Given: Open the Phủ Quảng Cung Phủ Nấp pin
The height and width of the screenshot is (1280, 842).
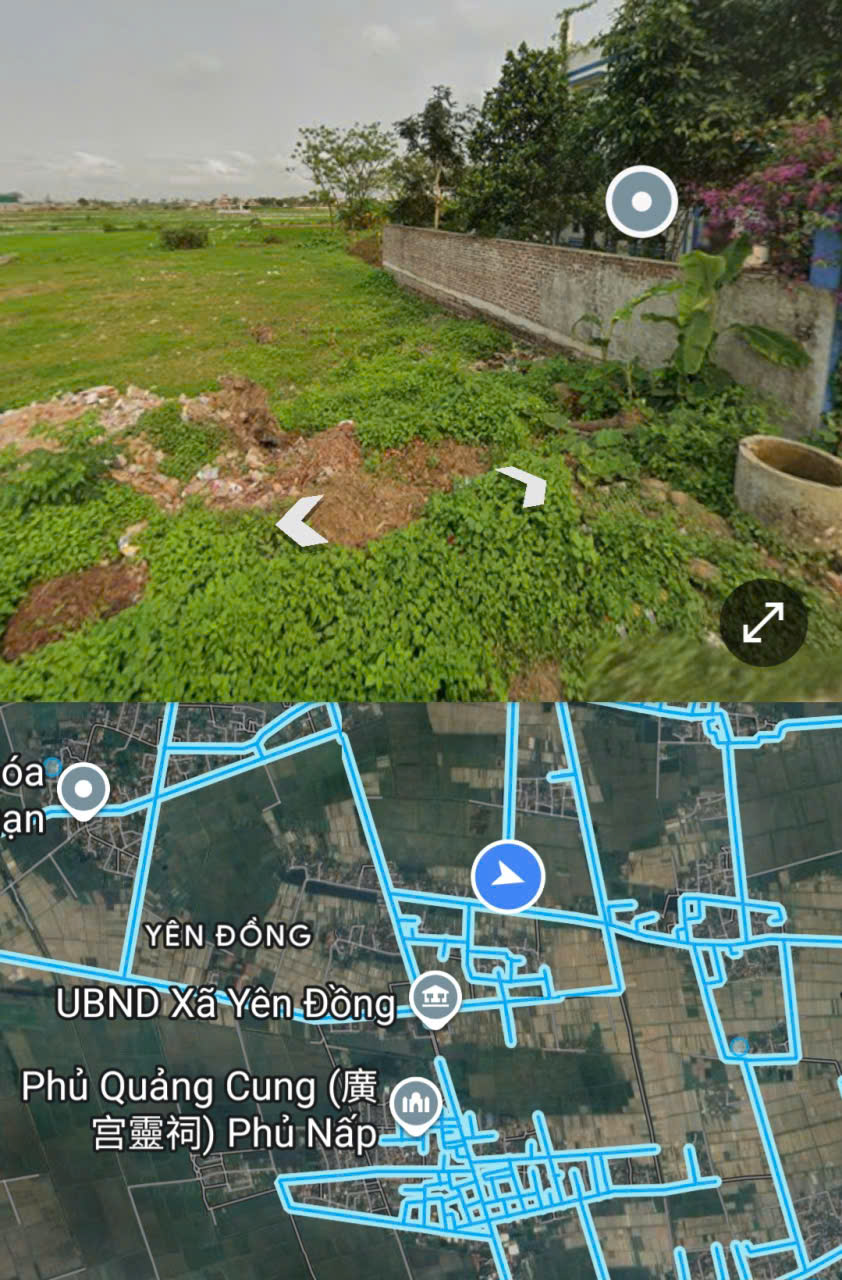Looking at the screenshot, I should [x=416, y=1105].
